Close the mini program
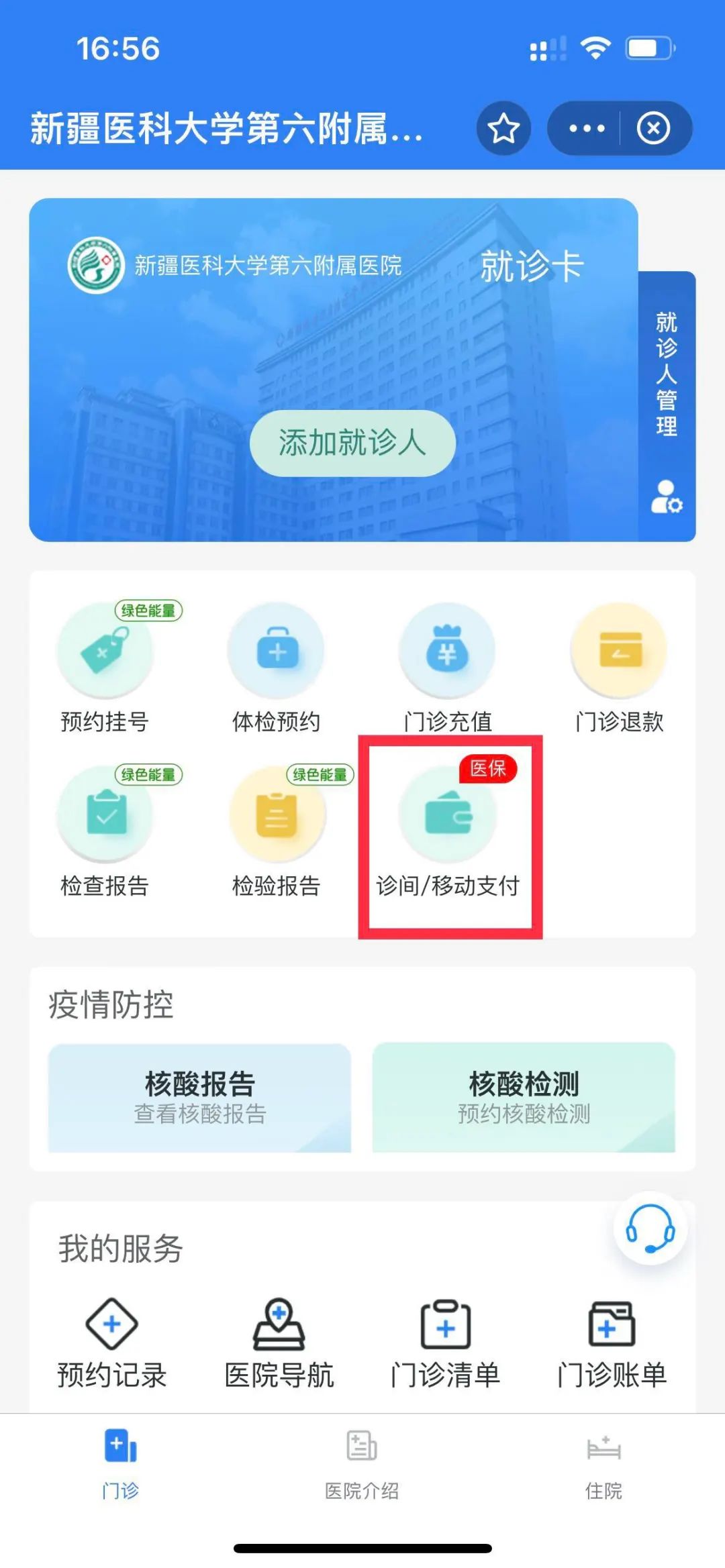This screenshot has width=725, height=1568. click(x=653, y=128)
